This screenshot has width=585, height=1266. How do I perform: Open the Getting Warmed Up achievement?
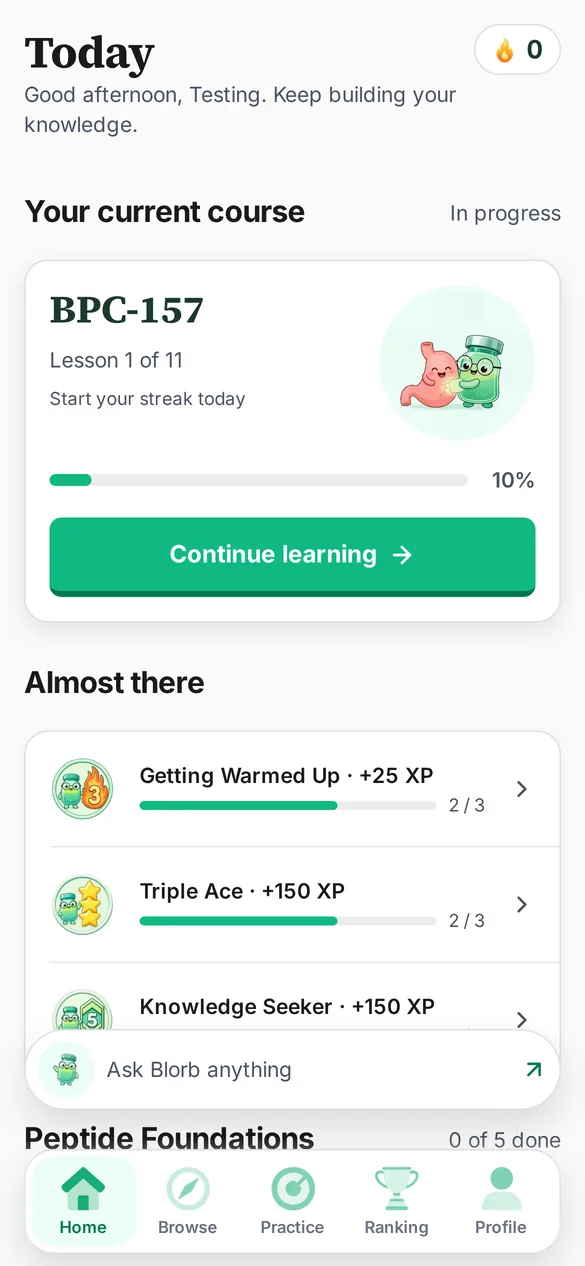292,789
